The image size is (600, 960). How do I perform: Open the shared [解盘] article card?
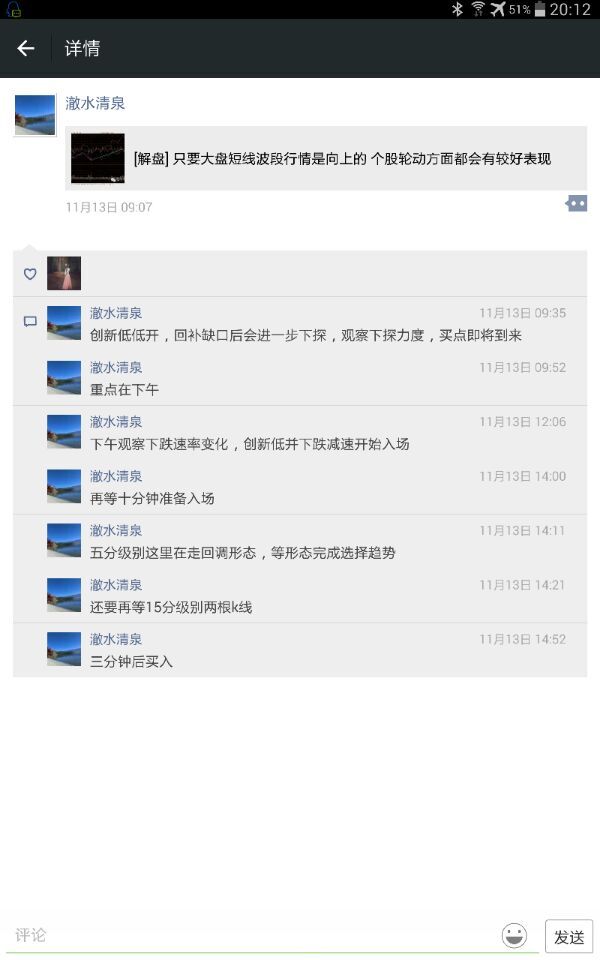(x=325, y=158)
